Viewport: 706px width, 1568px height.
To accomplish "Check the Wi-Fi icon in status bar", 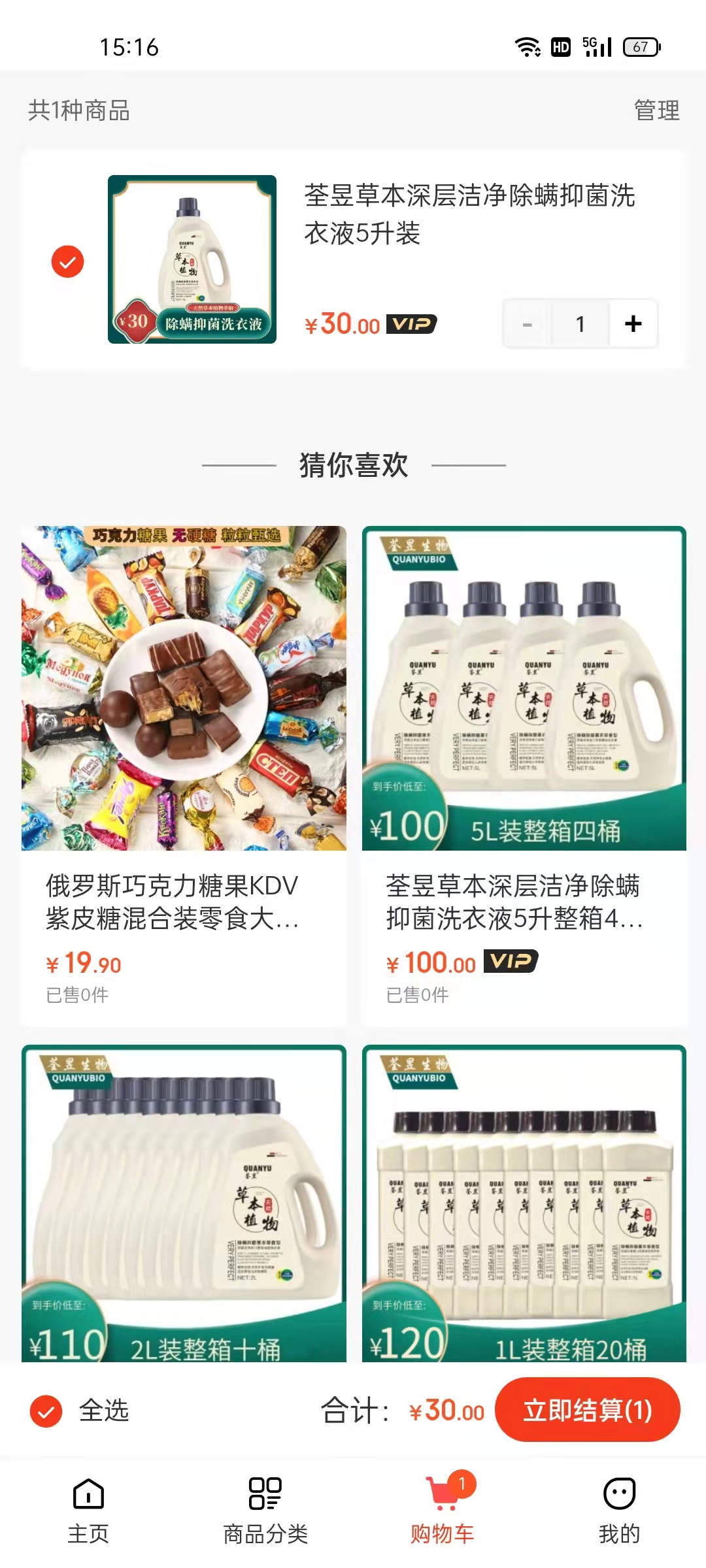I will tap(527, 46).
